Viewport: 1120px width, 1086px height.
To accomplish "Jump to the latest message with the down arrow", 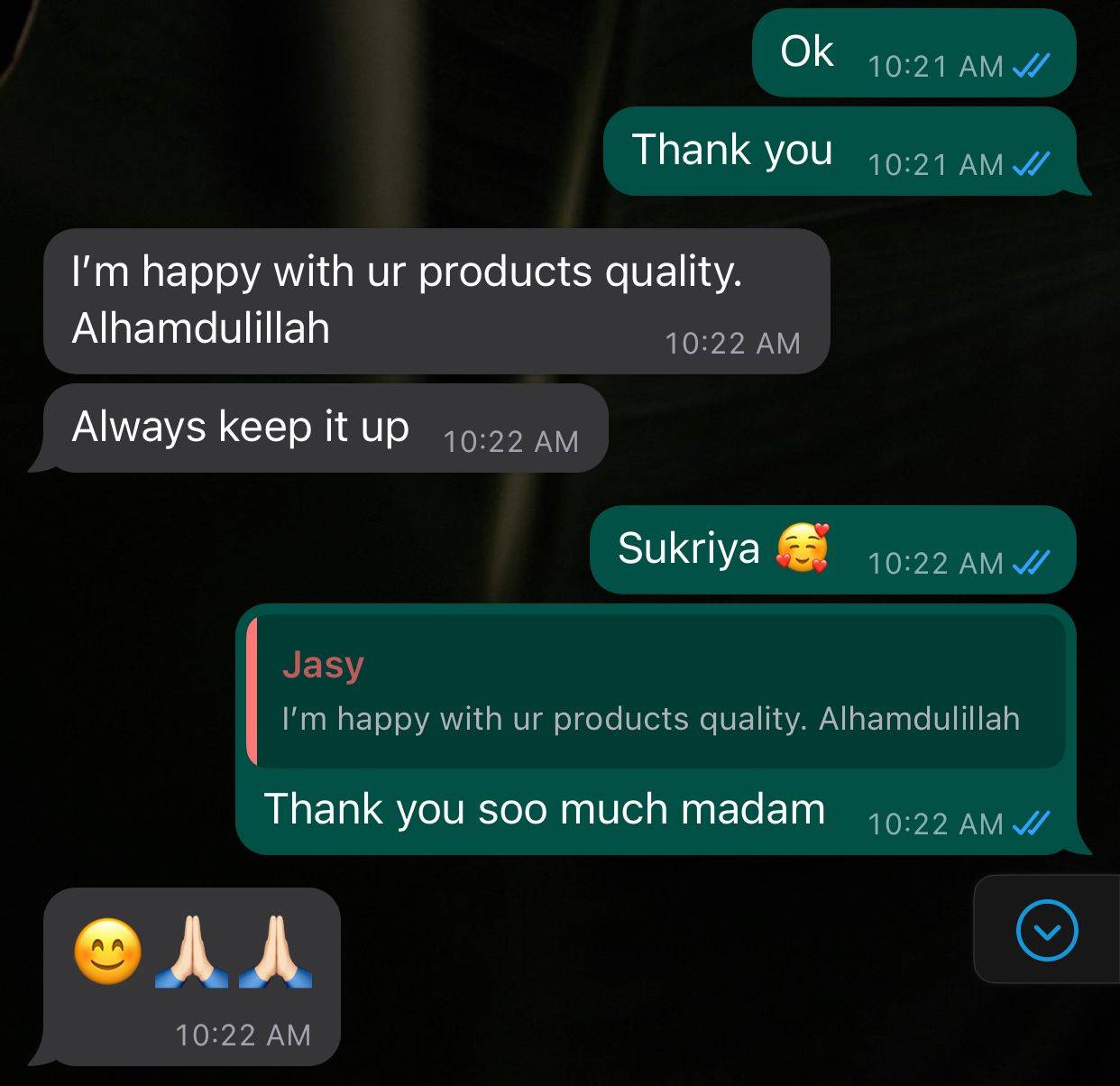I will [x=1046, y=931].
